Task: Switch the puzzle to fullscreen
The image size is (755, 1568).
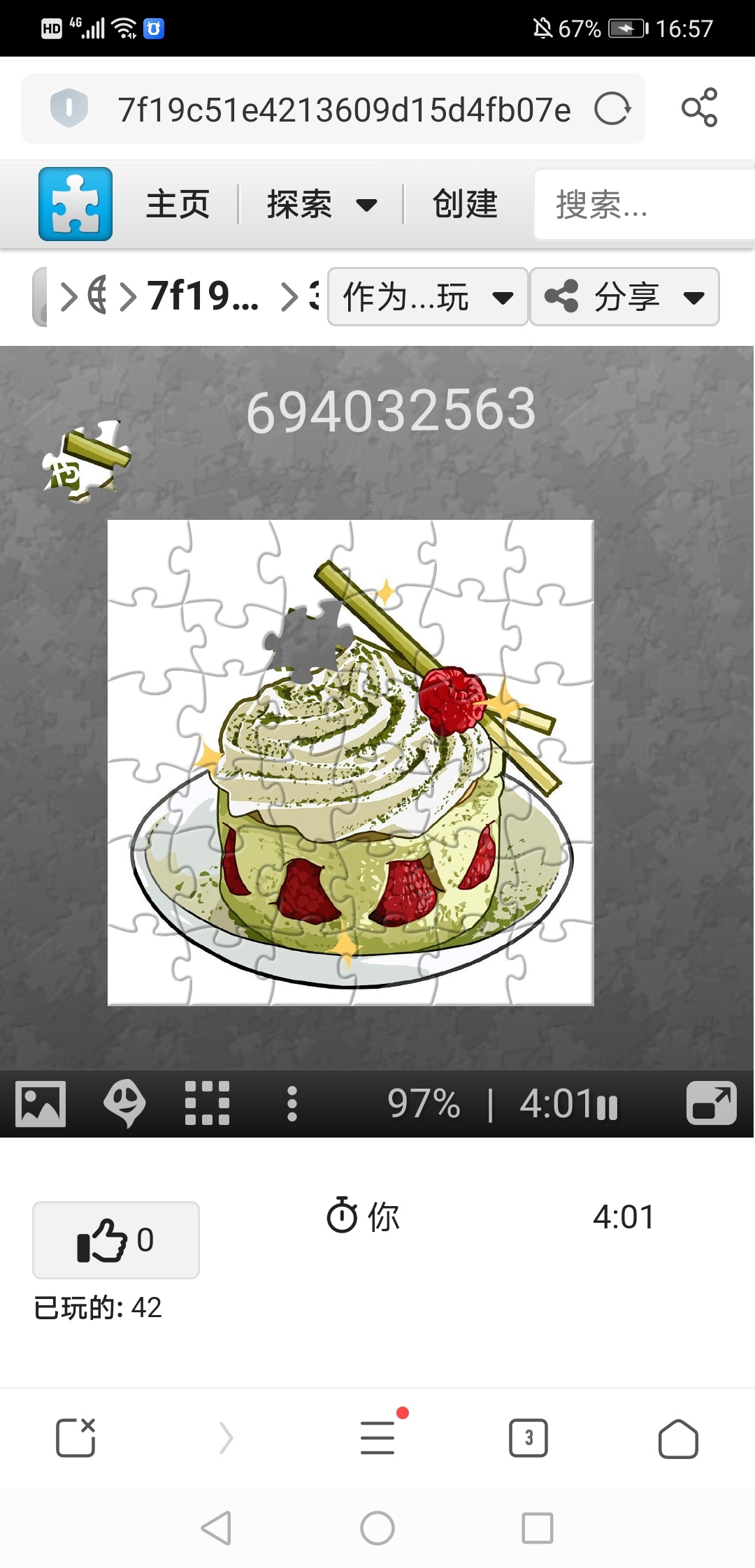Action: tap(712, 1103)
